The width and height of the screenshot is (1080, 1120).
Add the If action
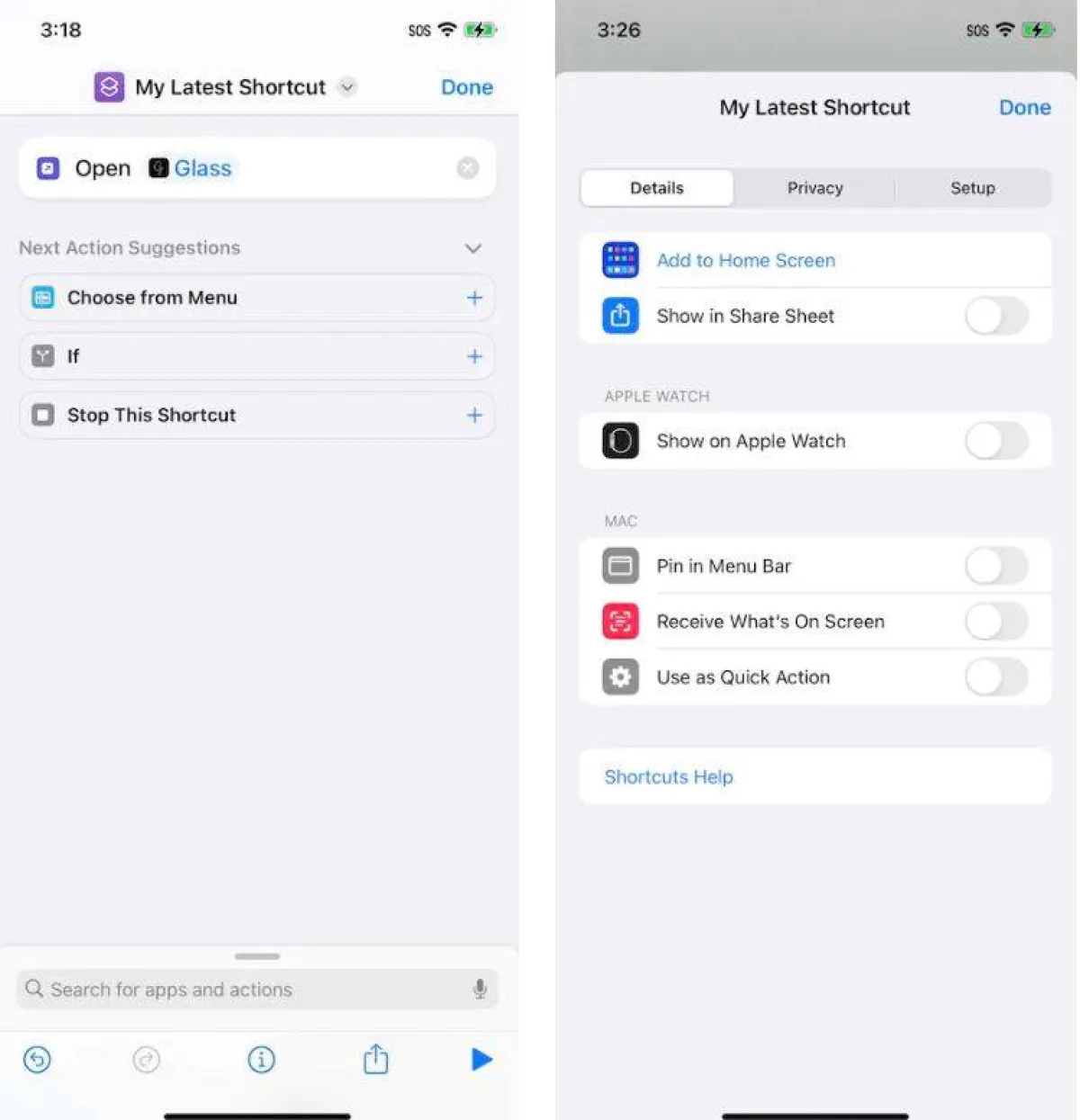474,356
